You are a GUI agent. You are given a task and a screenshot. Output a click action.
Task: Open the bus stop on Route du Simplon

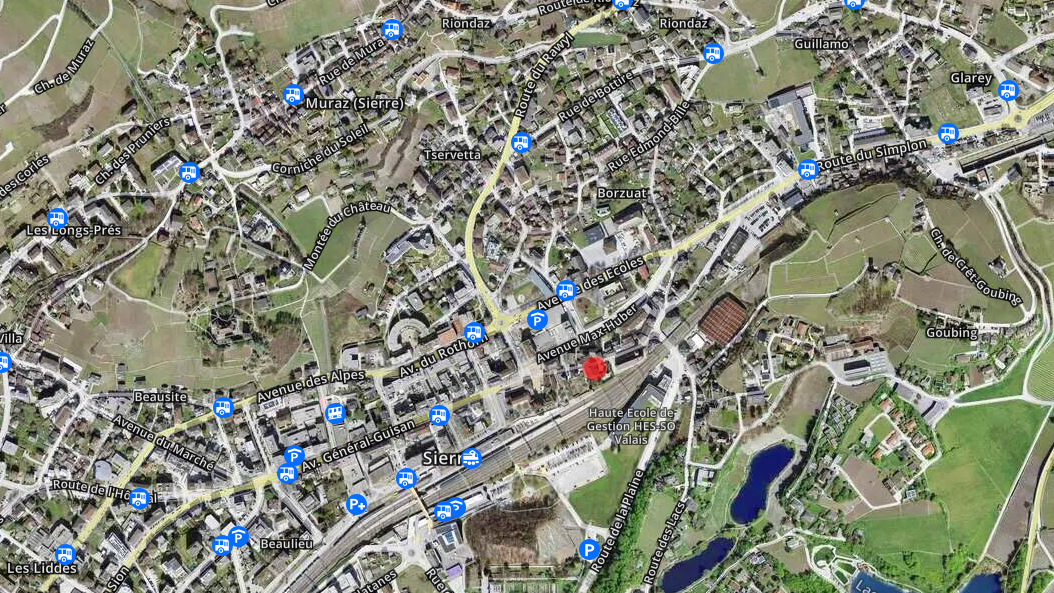[x=808, y=169]
